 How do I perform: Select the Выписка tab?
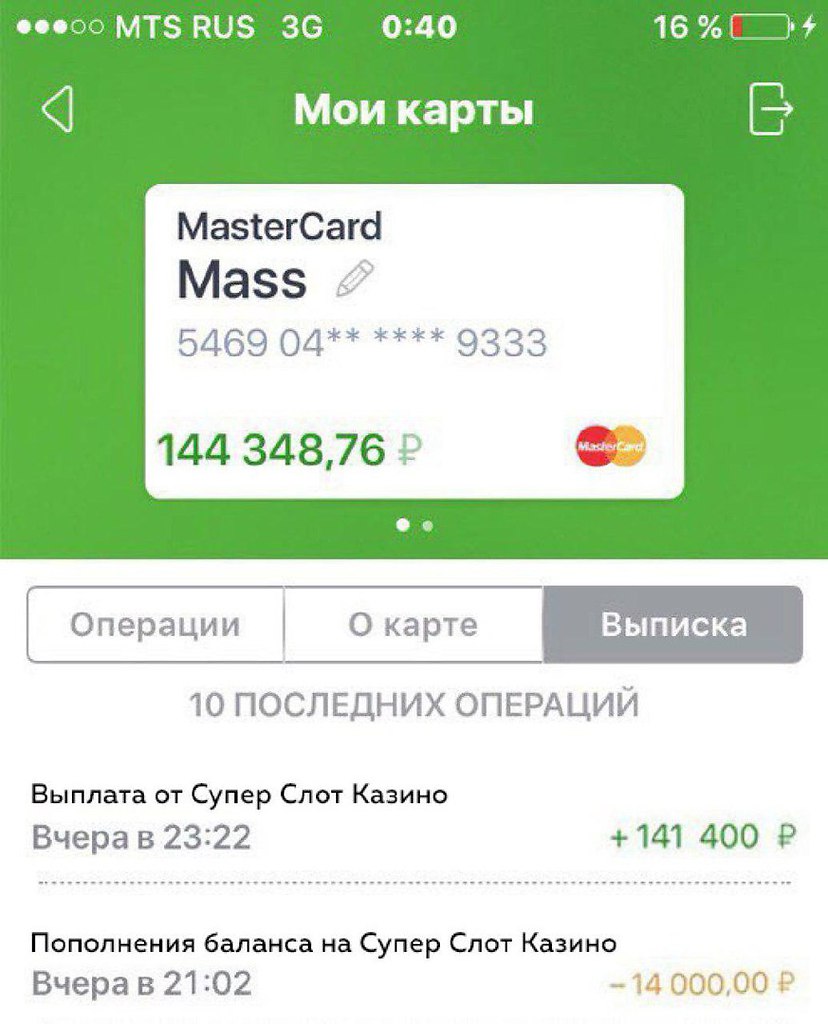(x=673, y=625)
